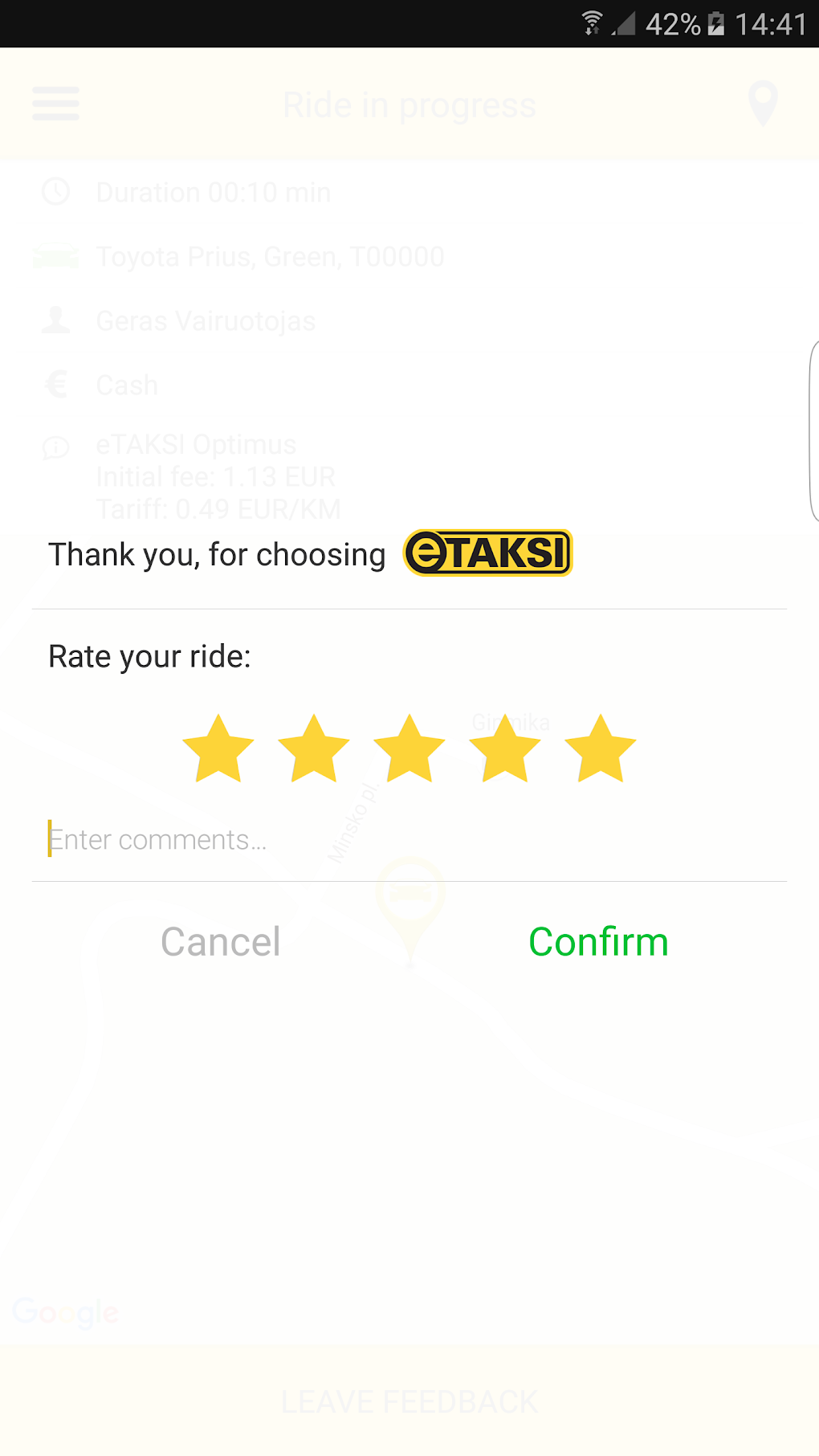Click the eTAKSI logo
The image size is (819, 1456).
(x=488, y=553)
